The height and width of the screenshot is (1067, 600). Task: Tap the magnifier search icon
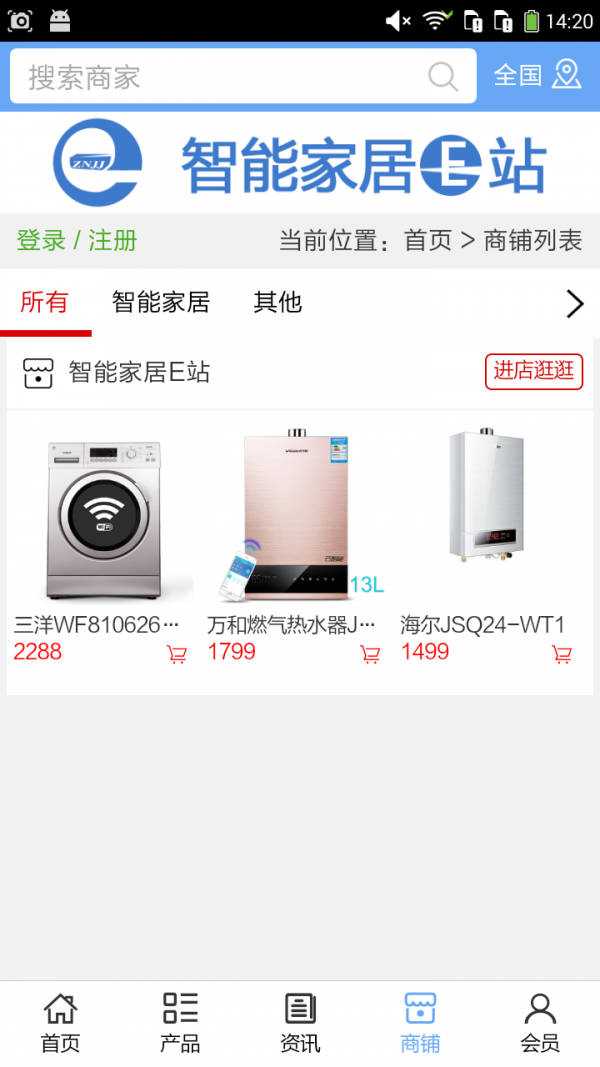tap(443, 77)
